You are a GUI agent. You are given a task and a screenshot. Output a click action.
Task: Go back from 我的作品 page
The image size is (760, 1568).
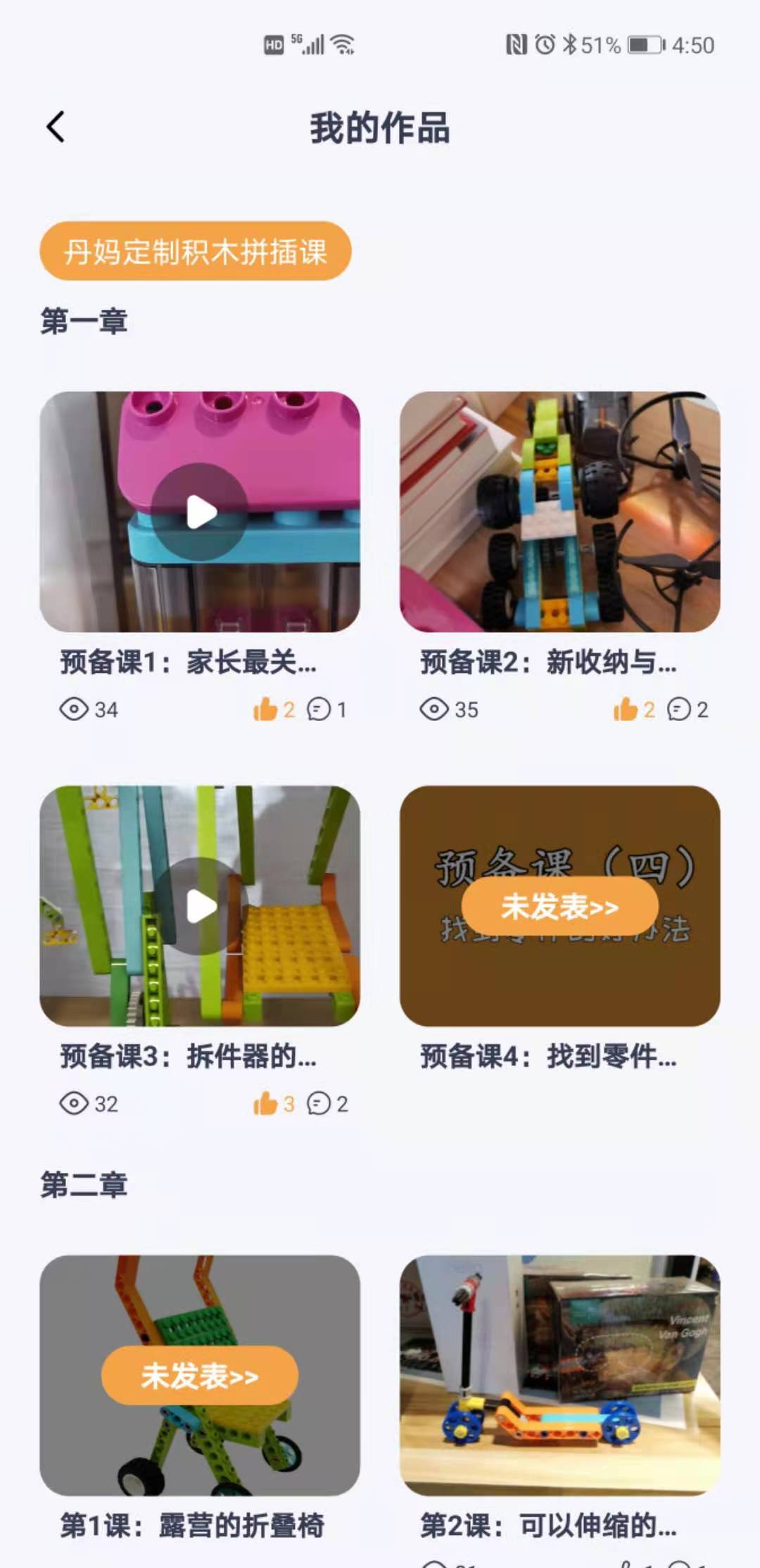coord(56,127)
